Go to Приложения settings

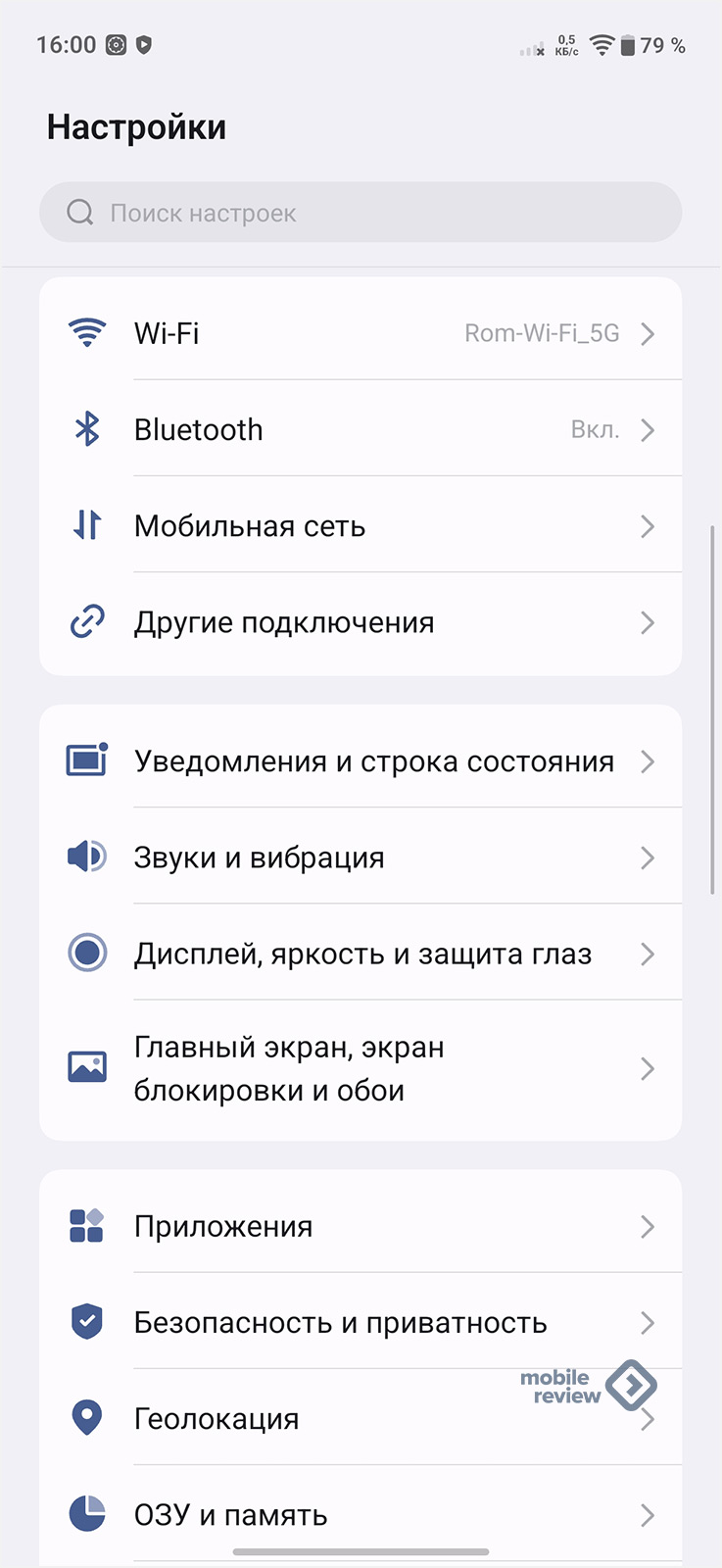360,1226
